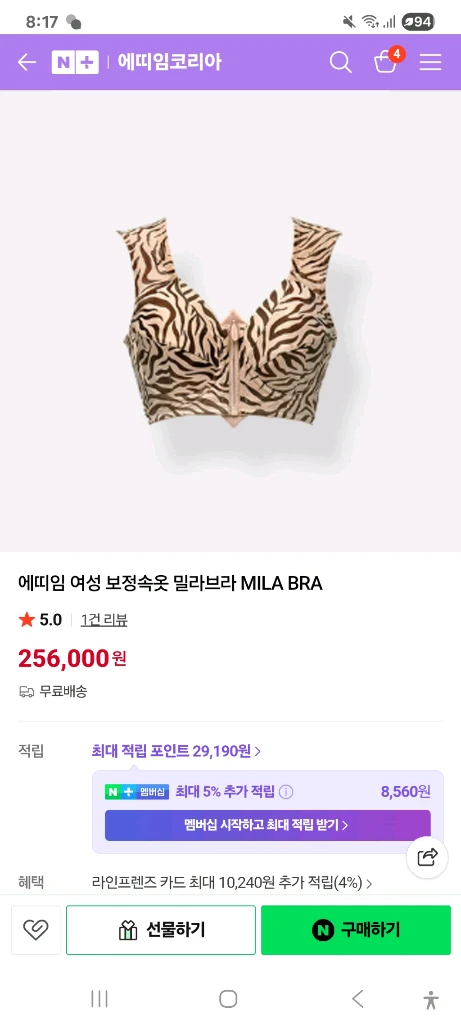Go back using the header arrow
461x1024 pixels.
pos(27,62)
